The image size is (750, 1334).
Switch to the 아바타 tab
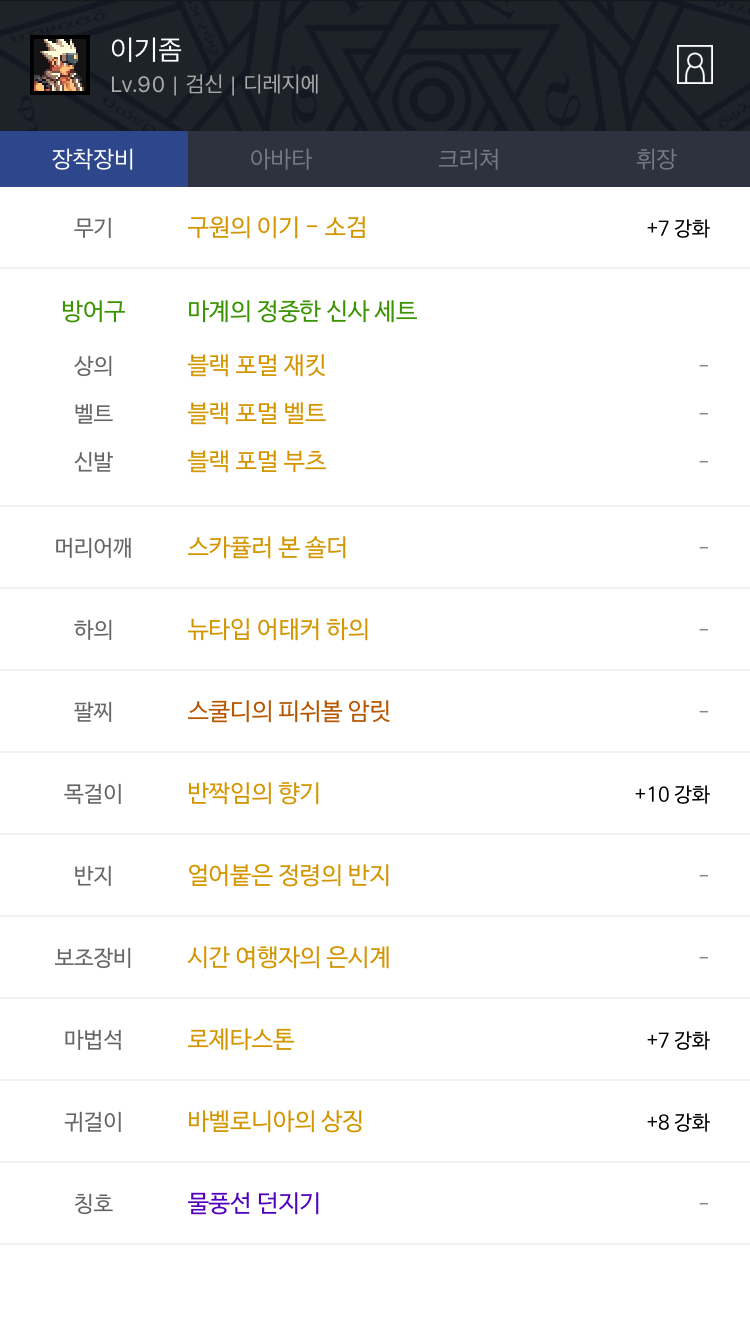(281, 159)
